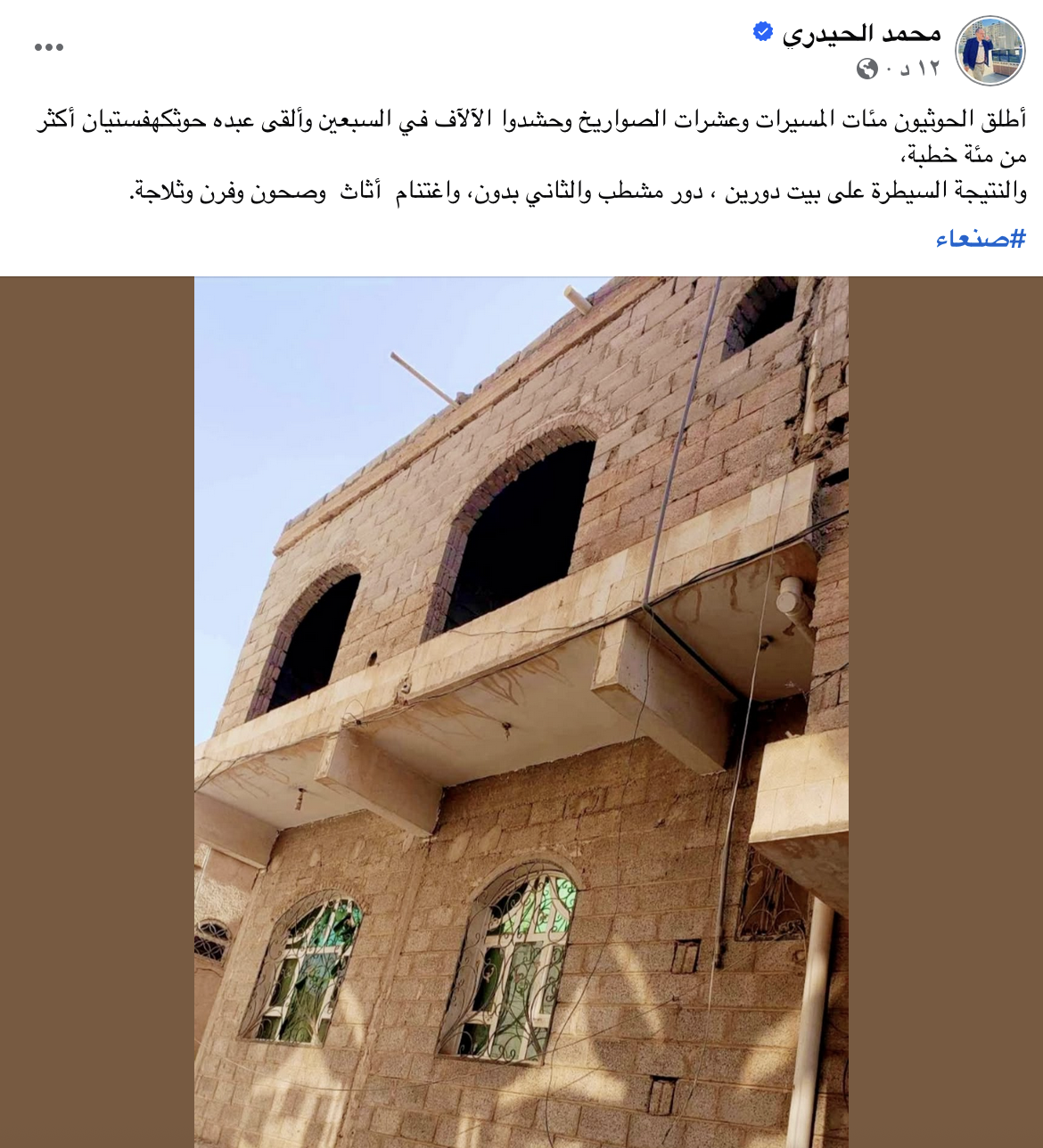This screenshot has height=1148, width=1043.
Task: Open the #صنعاء hashtag
Action: pyautogui.click(x=981, y=238)
